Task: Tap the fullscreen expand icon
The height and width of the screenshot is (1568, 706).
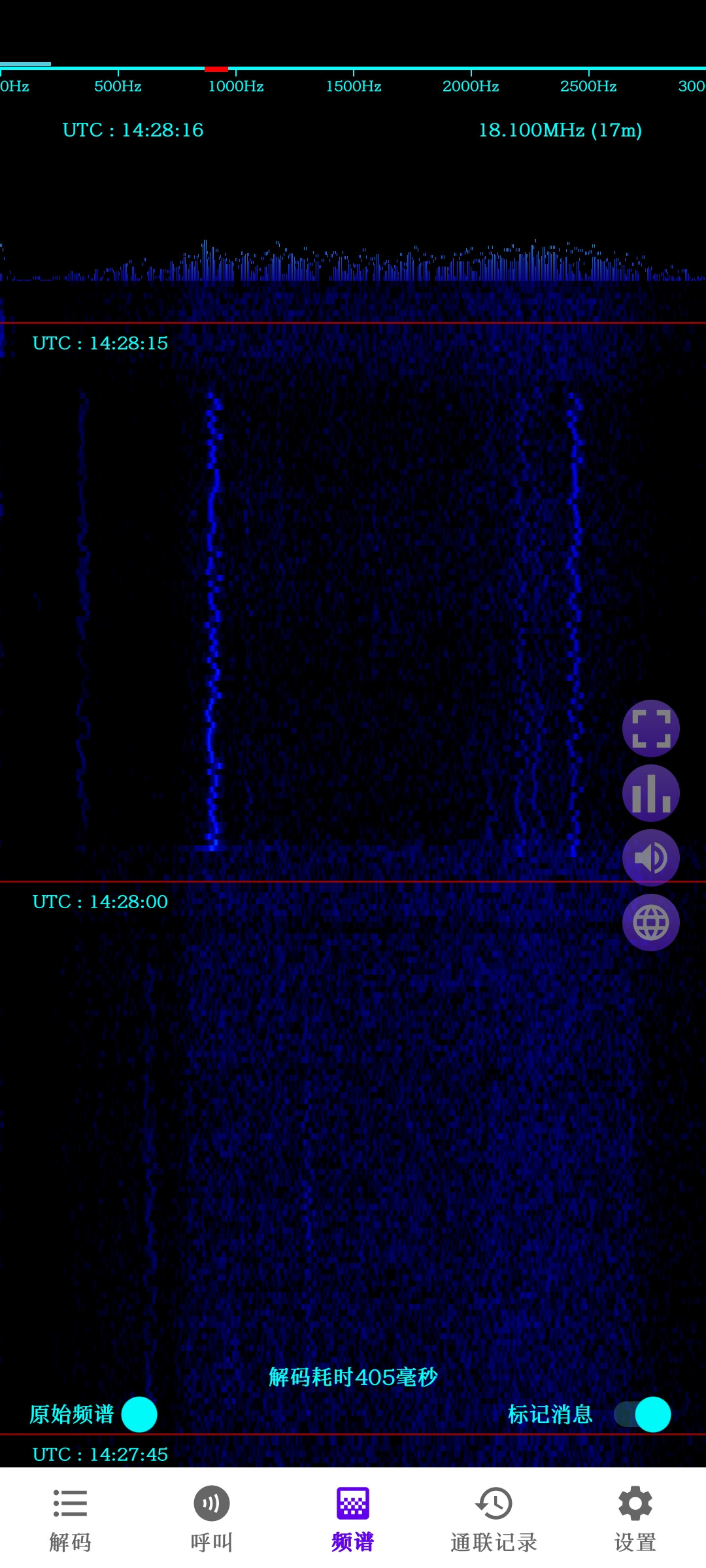Action: click(651, 728)
